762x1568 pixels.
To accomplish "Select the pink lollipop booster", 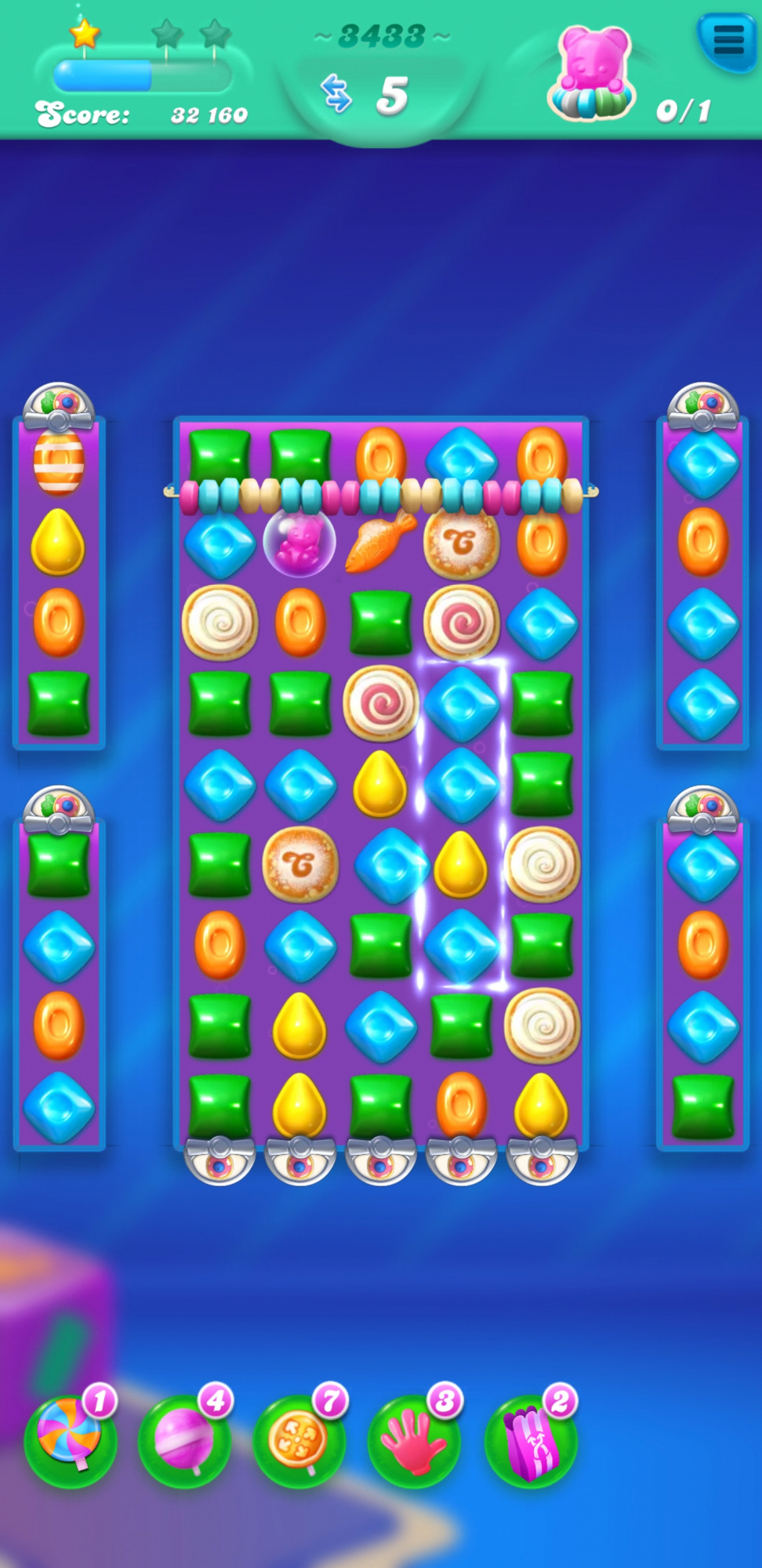I will point(184,1441).
